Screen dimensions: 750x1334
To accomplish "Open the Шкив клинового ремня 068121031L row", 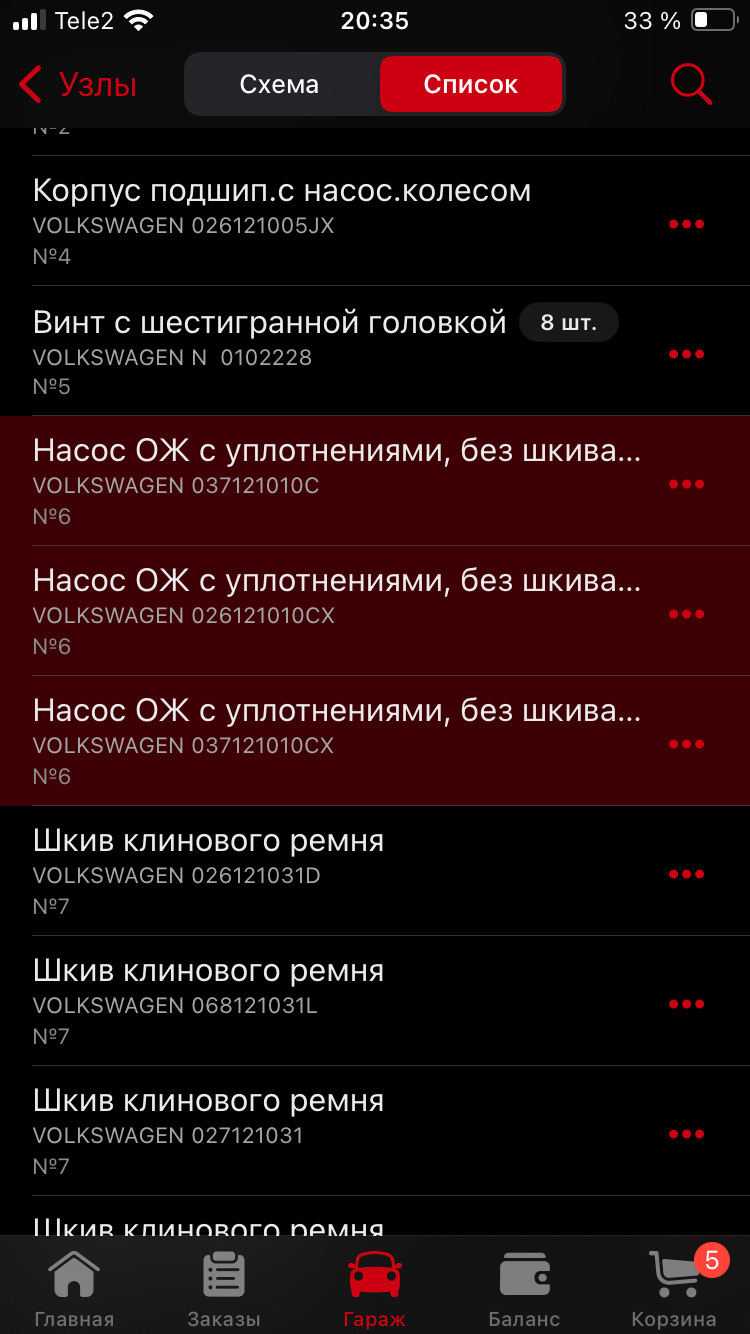I will 300,1002.
